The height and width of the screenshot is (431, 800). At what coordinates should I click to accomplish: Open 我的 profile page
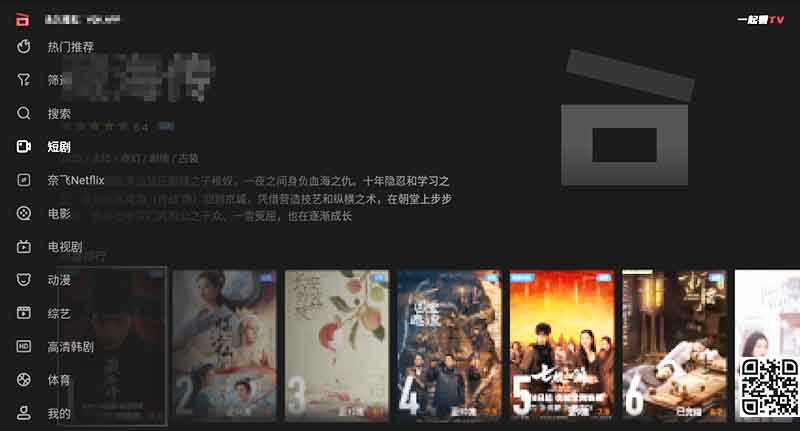(59, 413)
